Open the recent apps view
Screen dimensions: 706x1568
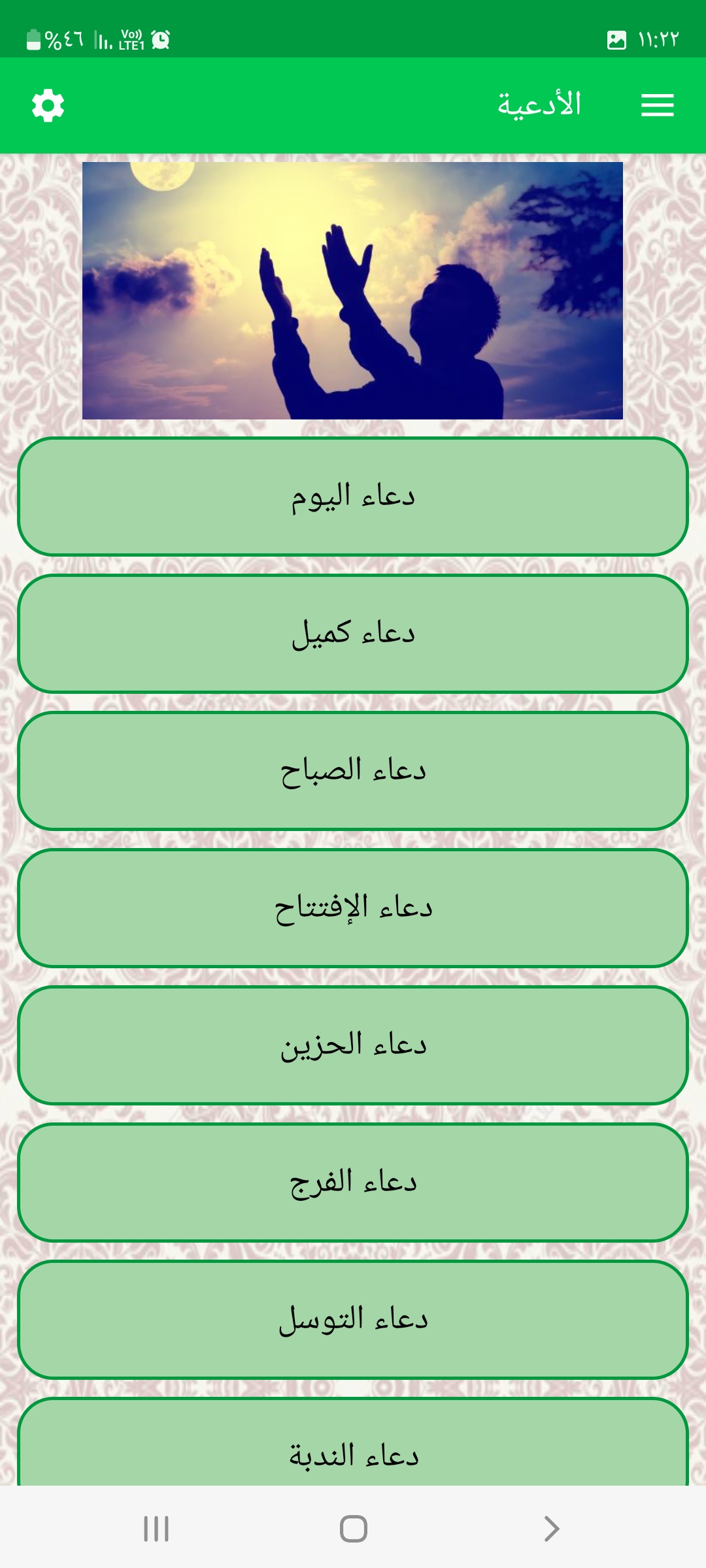coord(156,1529)
